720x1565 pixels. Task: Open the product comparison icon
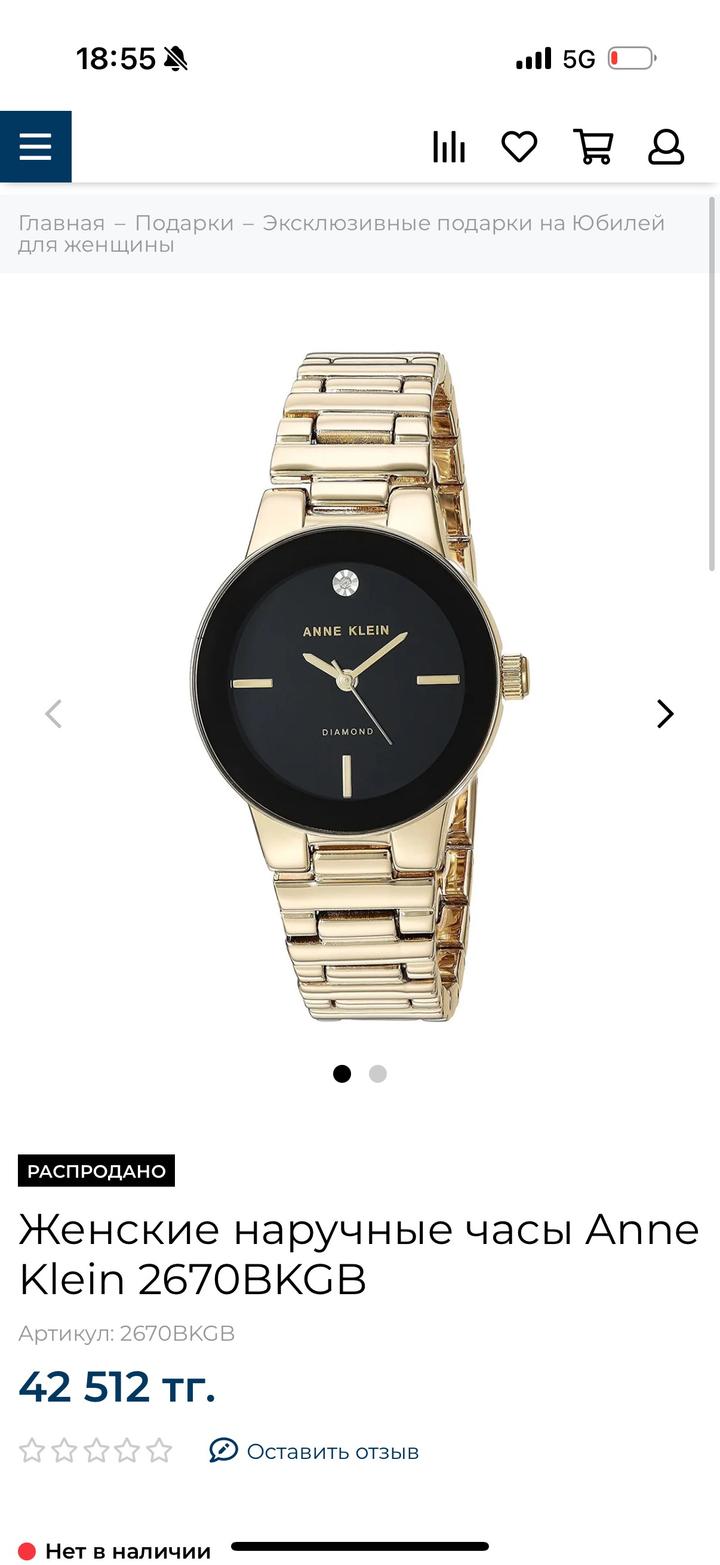(x=448, y=147)
